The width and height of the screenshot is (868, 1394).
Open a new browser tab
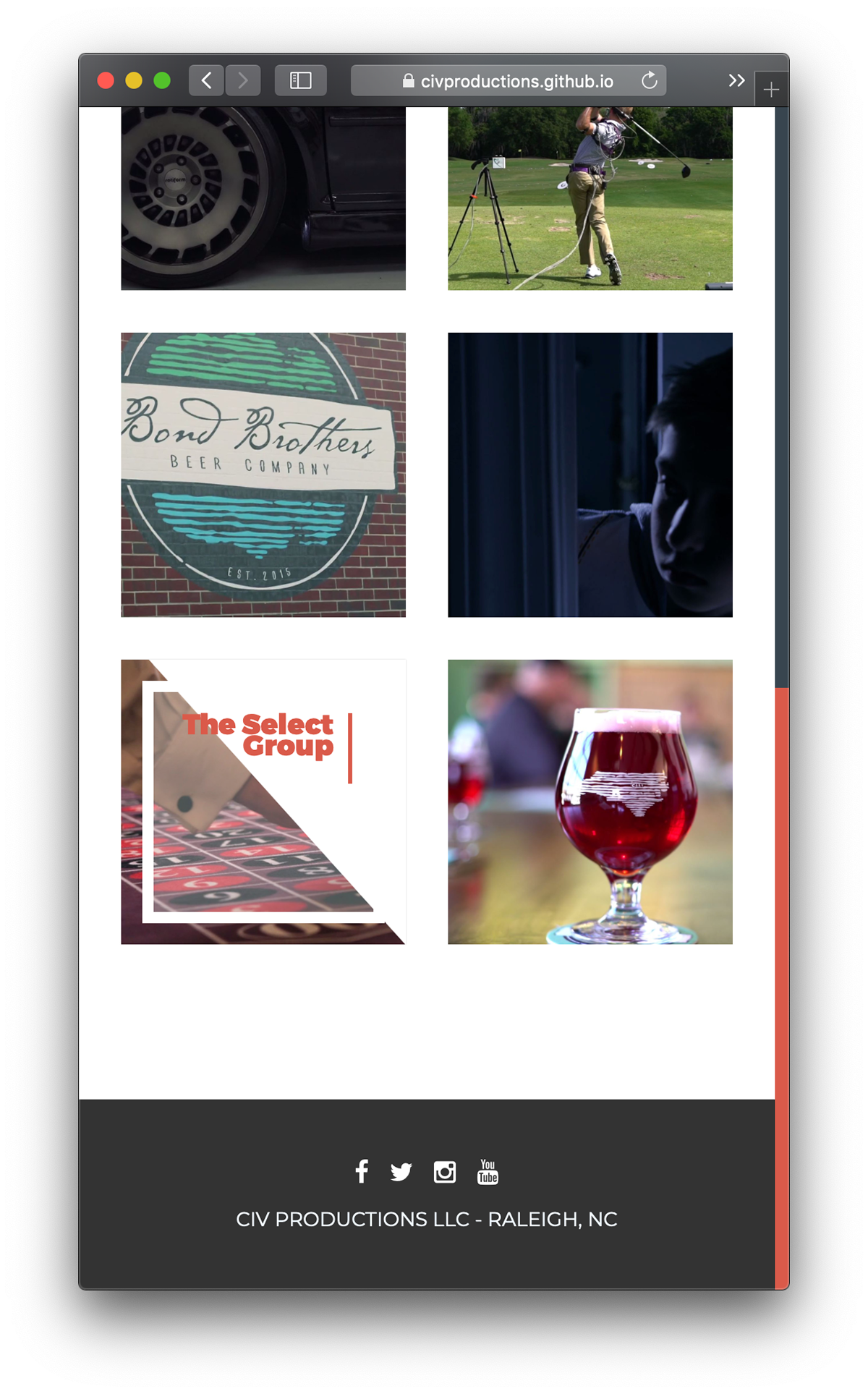(771, 90)
